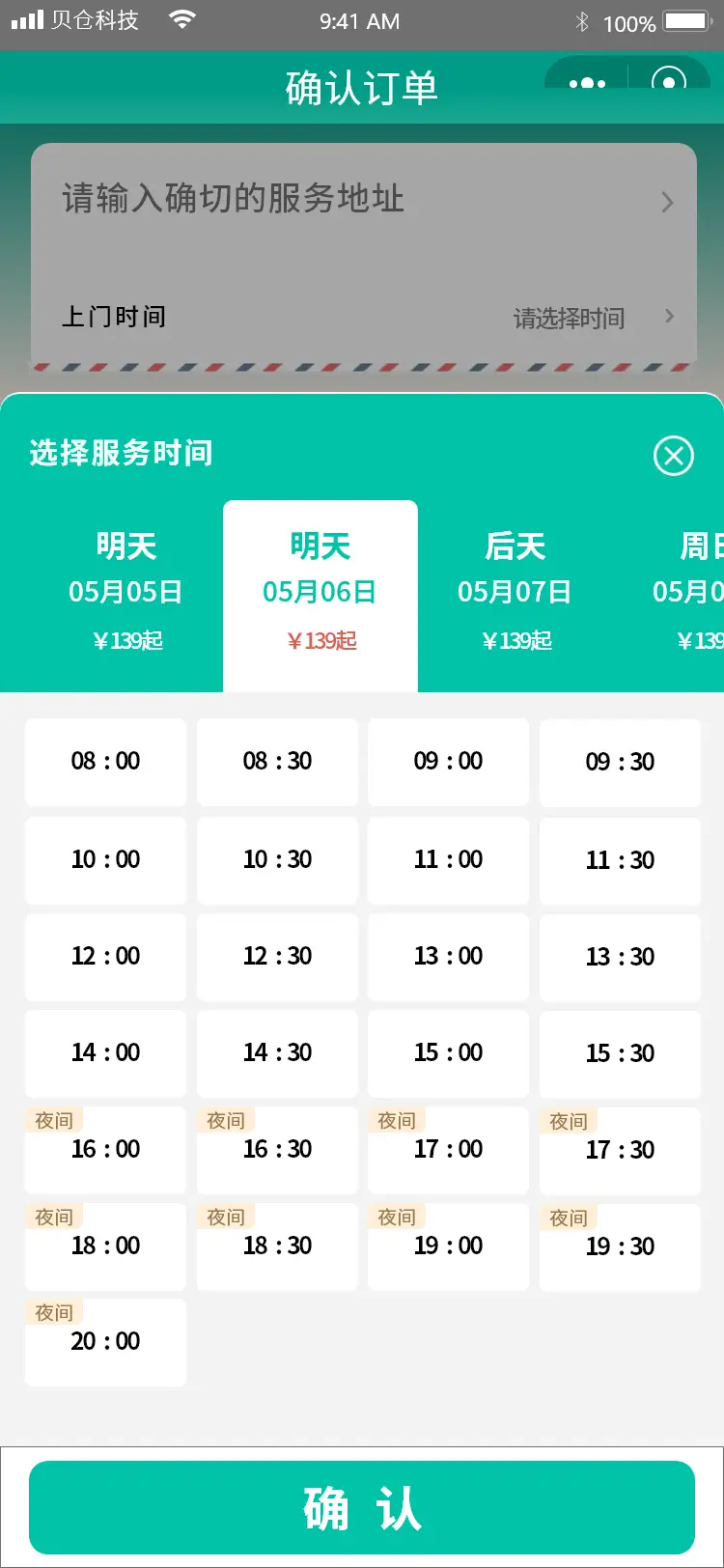Choose the 20:00 night slot
The height and width of the screenshot is (1568, 724).
click(x=105, y=1341)
